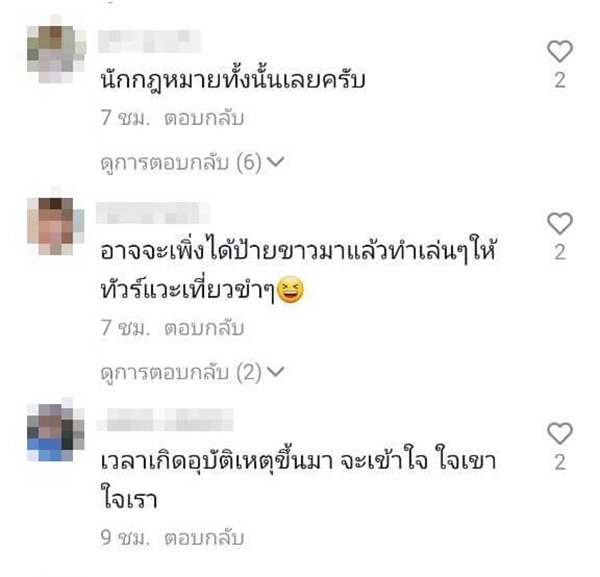This screenshot has height=577, width=600.
Task: Open the profile picture of the นักกฎหมาย commenter
Action: [49, 47]
